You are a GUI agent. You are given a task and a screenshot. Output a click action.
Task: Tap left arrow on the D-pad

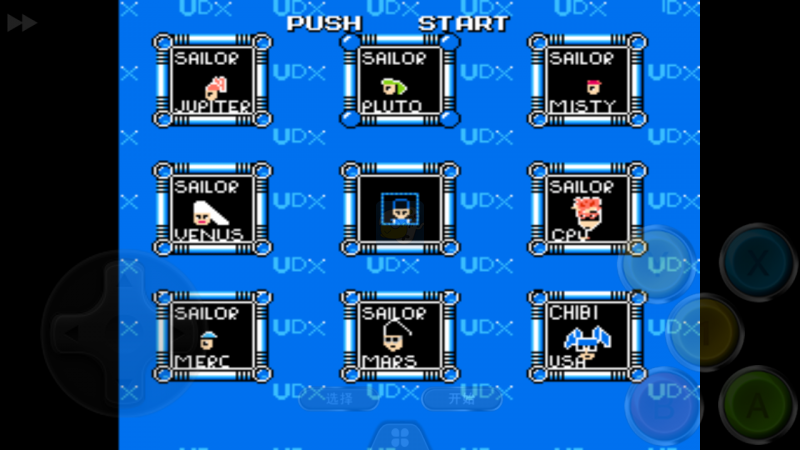70,330
